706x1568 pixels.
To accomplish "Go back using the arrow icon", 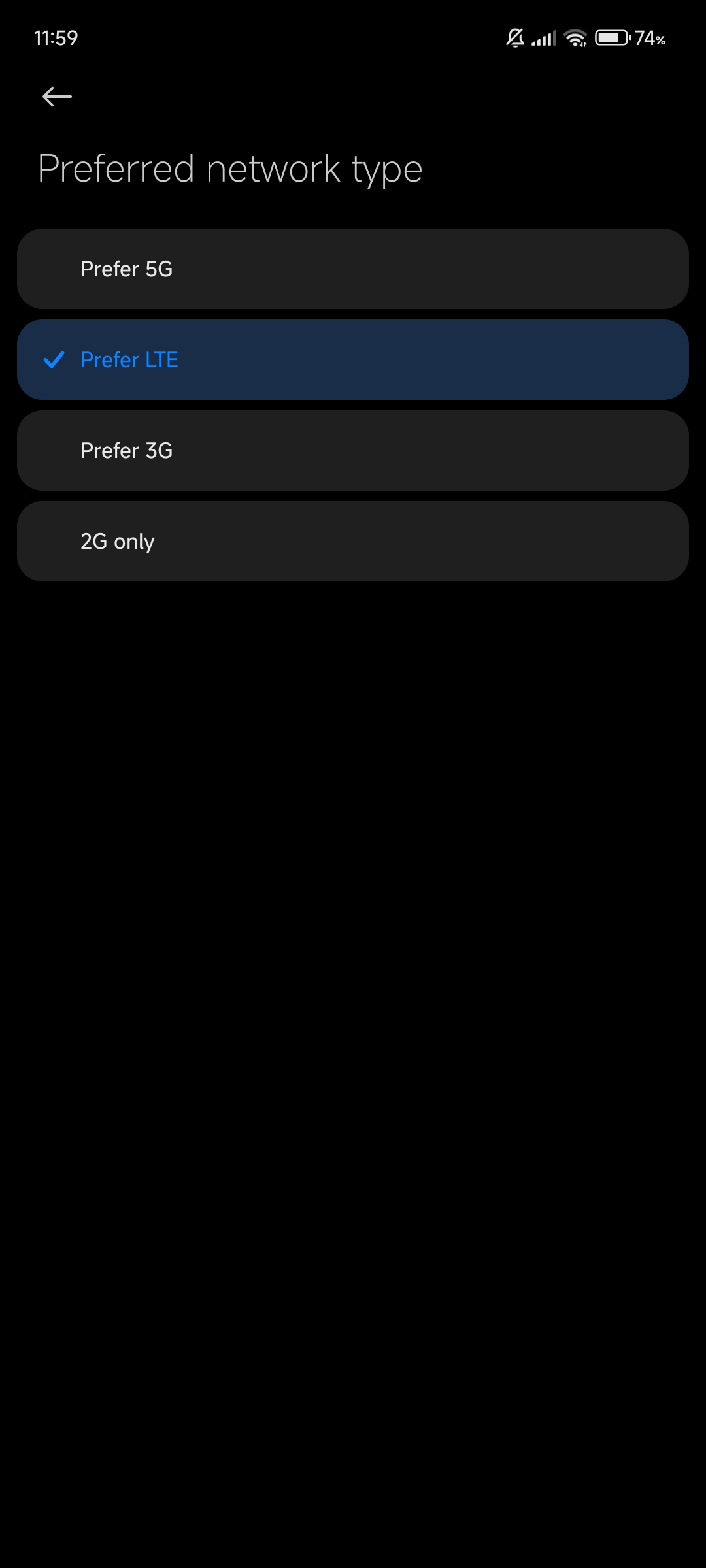I will tap(57, 97).
